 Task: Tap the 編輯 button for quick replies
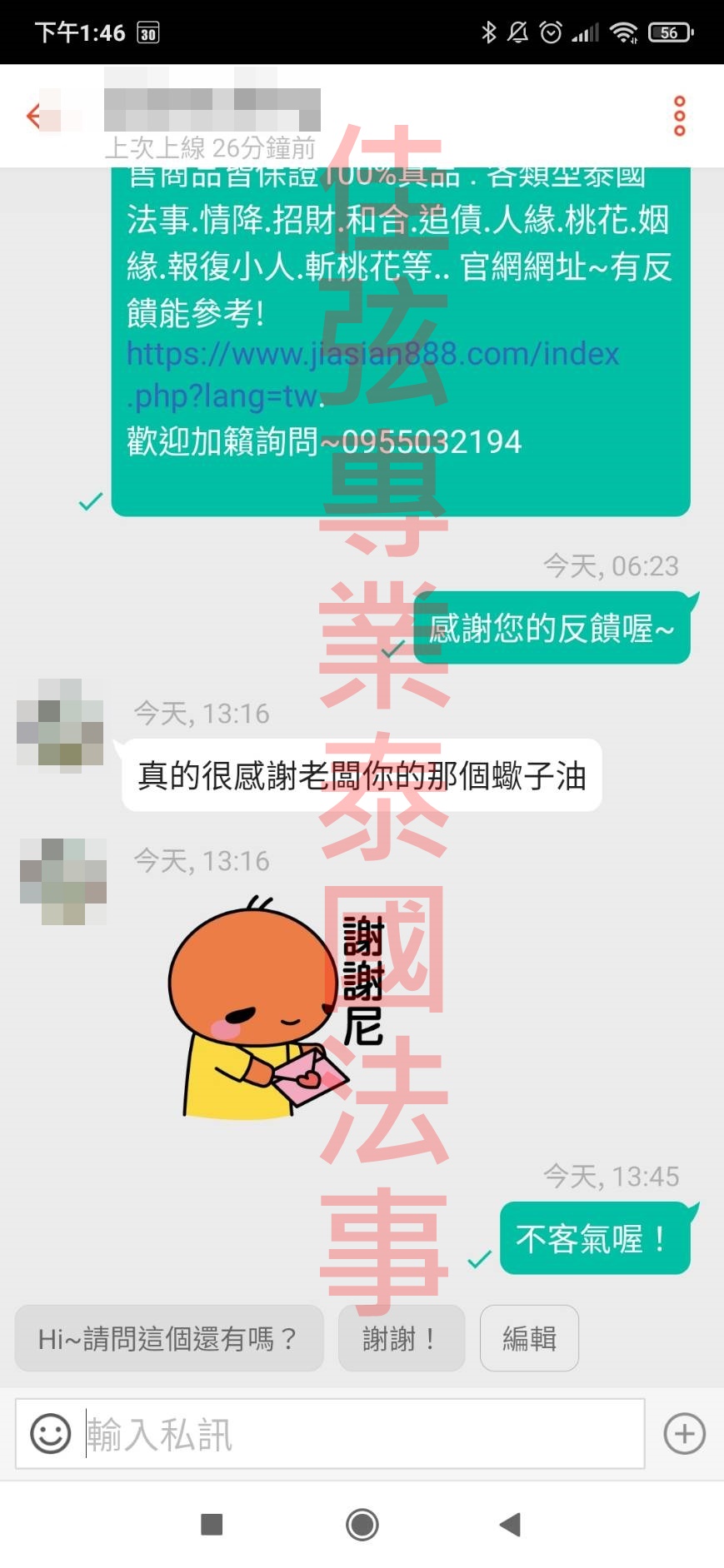point(529,1338)
